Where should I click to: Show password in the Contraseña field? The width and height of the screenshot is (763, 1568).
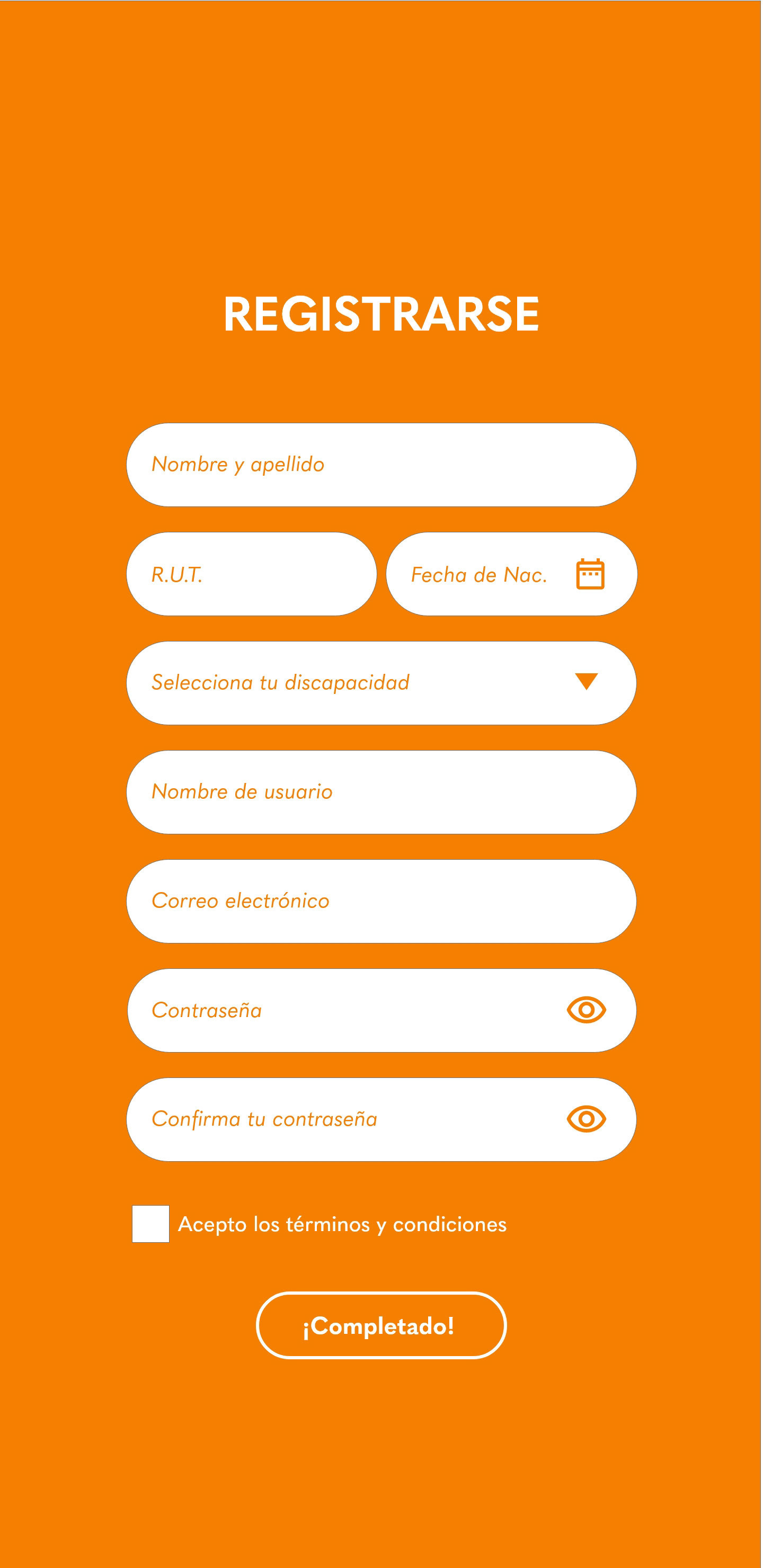tap(587, 1010)
